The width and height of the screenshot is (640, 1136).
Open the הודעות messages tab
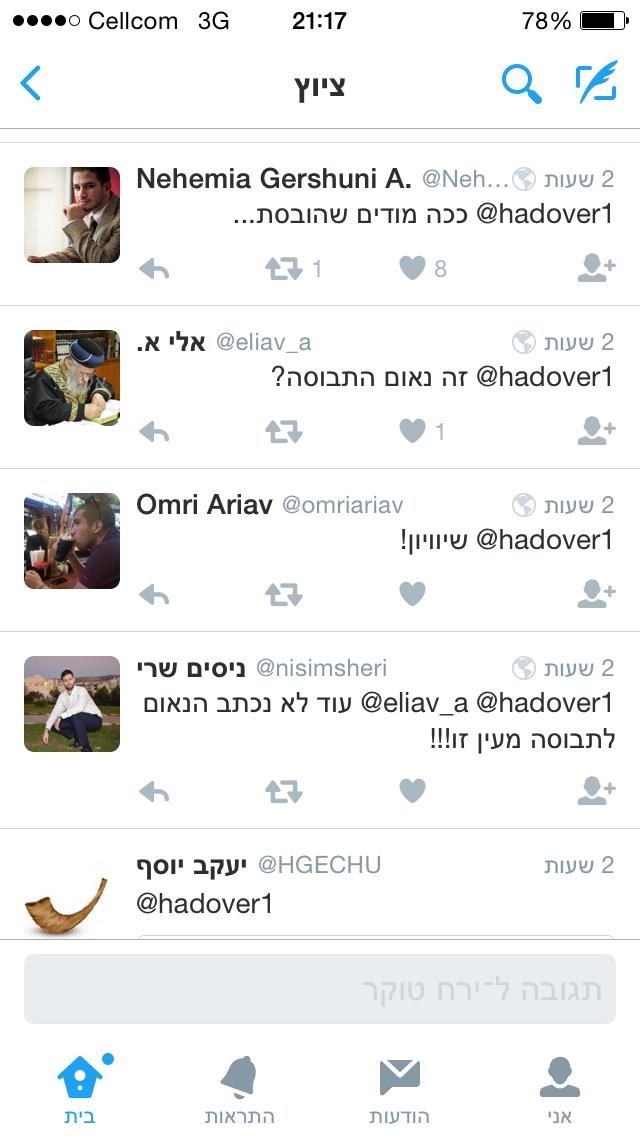tap(399, 1090)
